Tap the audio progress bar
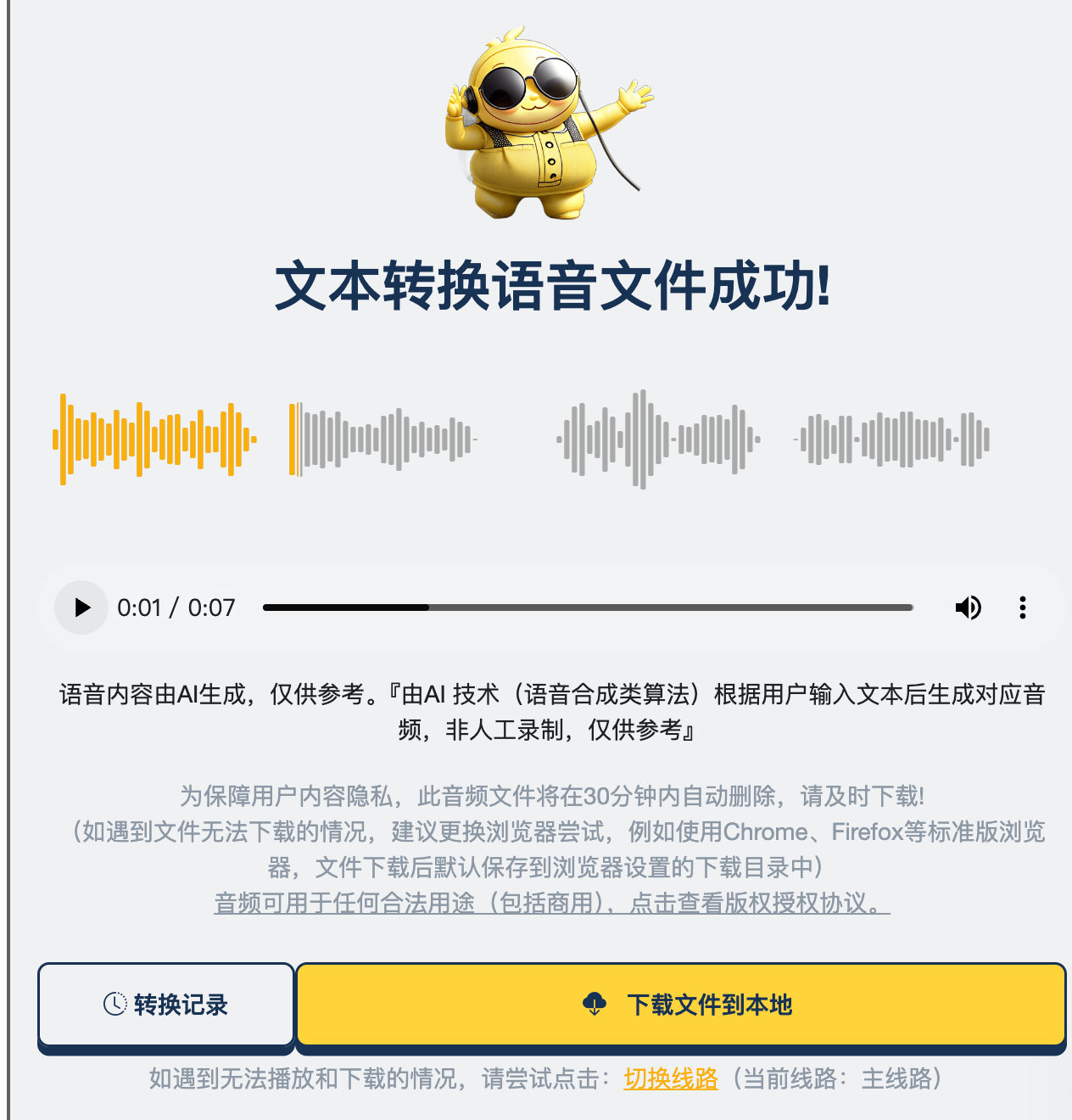Viewport: 1072px width, 1120px height. 587,608
